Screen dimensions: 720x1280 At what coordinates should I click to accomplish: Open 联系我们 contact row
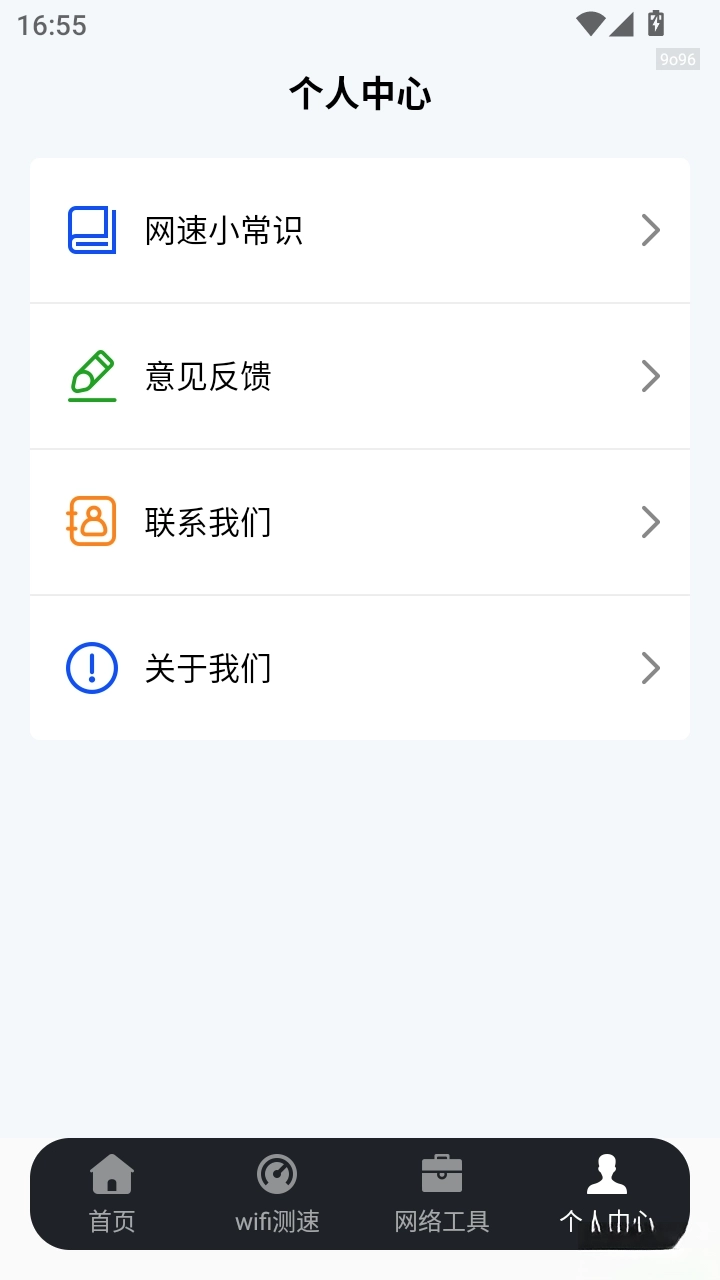coord(360,523)
